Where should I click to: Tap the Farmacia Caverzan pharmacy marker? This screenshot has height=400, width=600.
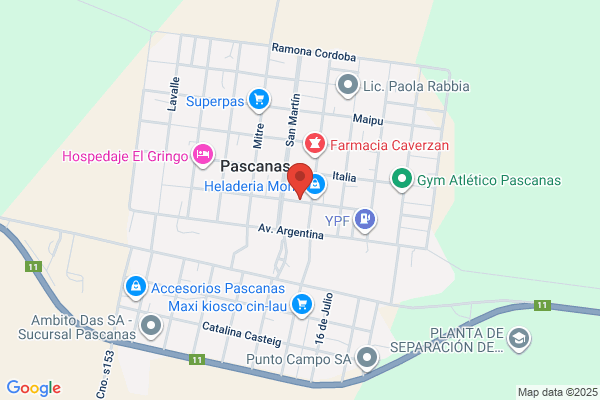[315, 145]
